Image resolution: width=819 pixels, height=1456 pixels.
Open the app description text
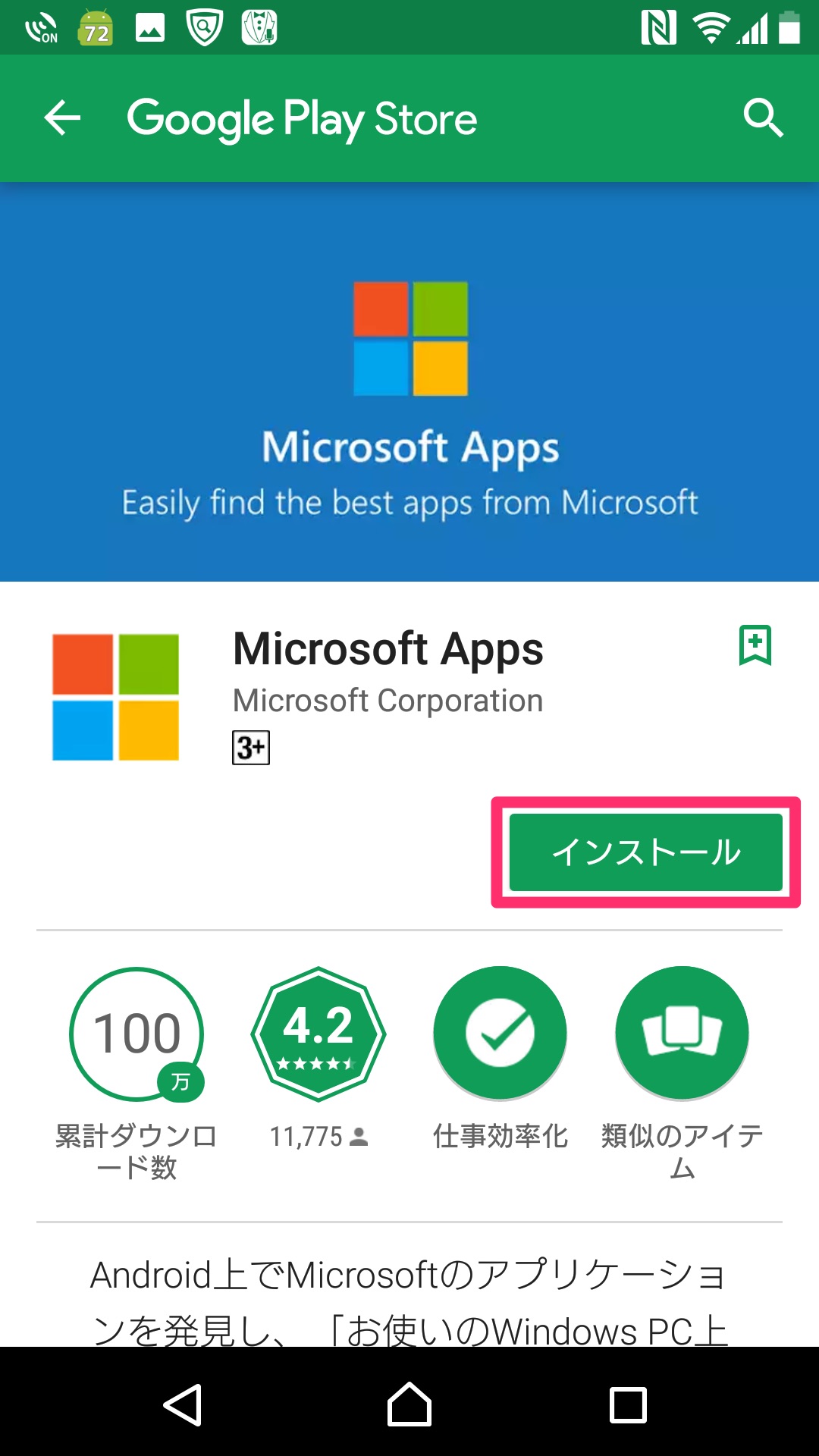(x=409, y=1301)
